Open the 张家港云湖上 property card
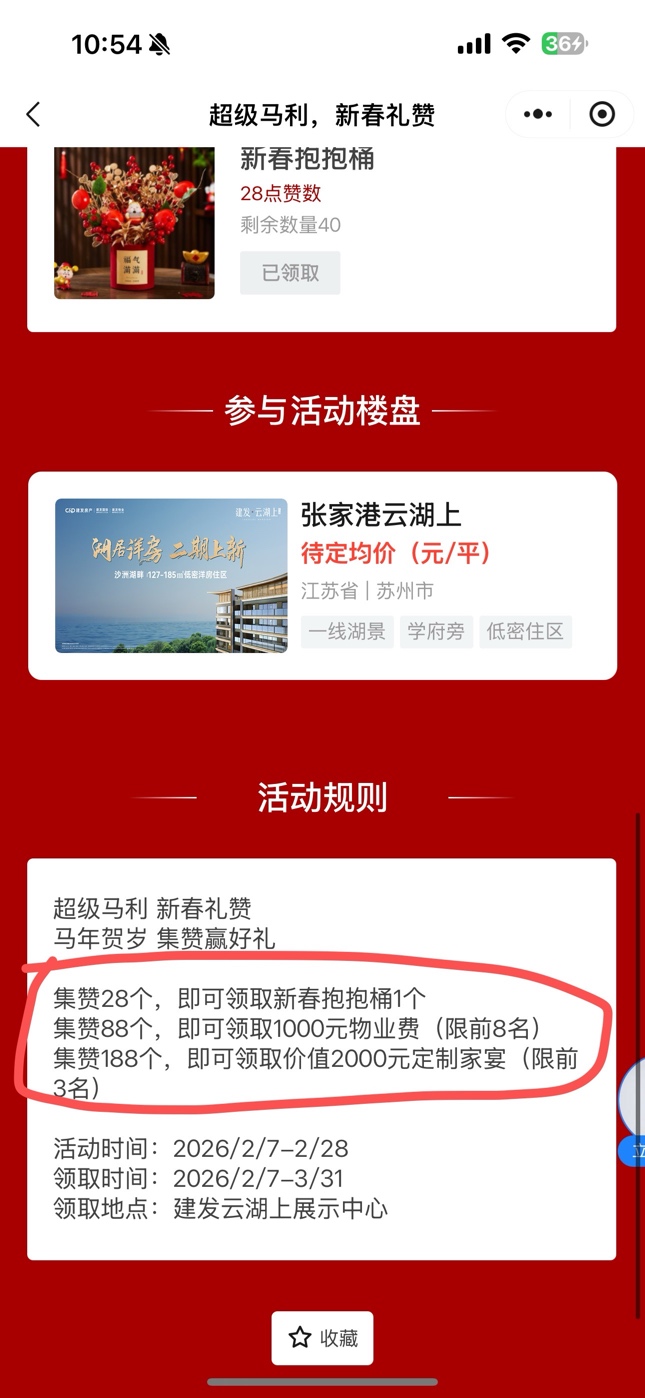Image resolution: width=645 pixels, height=1398 pixels. tap(322, 575)
